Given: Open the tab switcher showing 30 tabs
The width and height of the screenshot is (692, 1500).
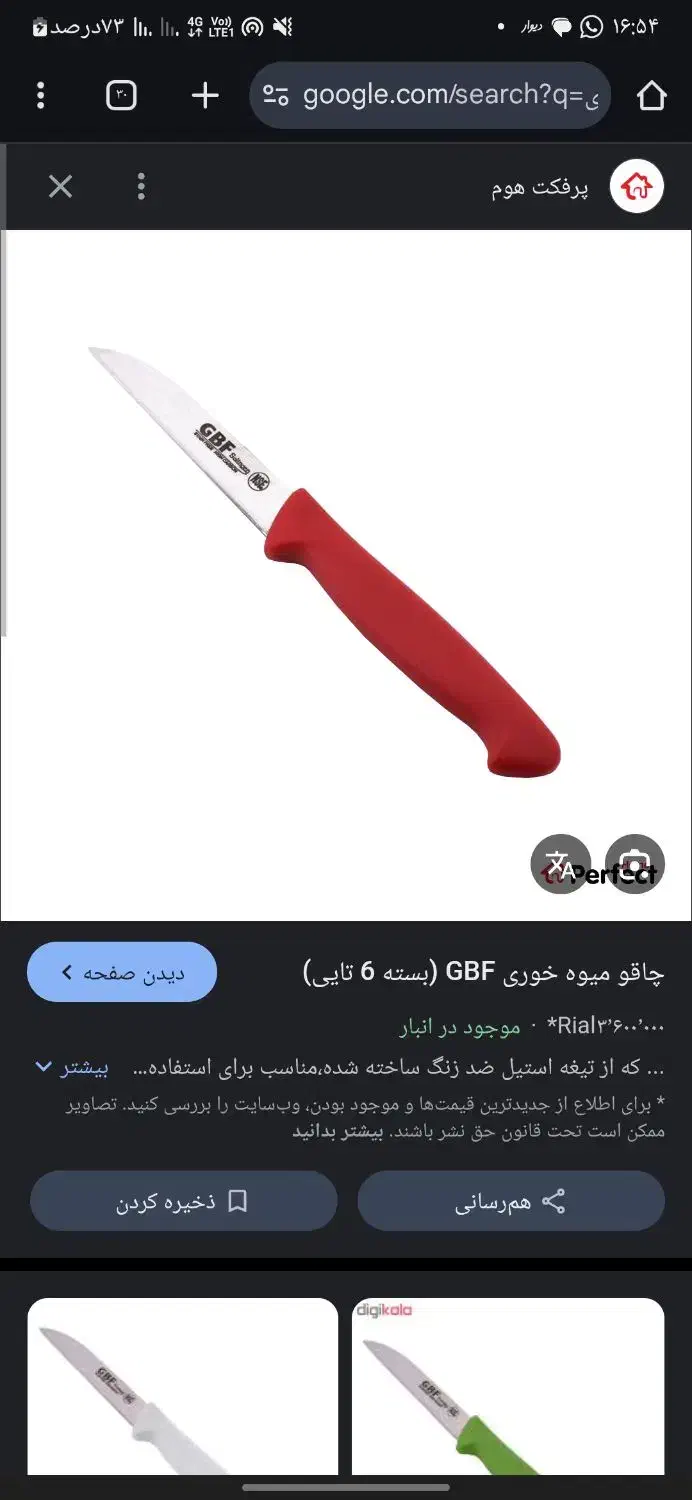Looking at the screenshot, I should coord(121,95).
